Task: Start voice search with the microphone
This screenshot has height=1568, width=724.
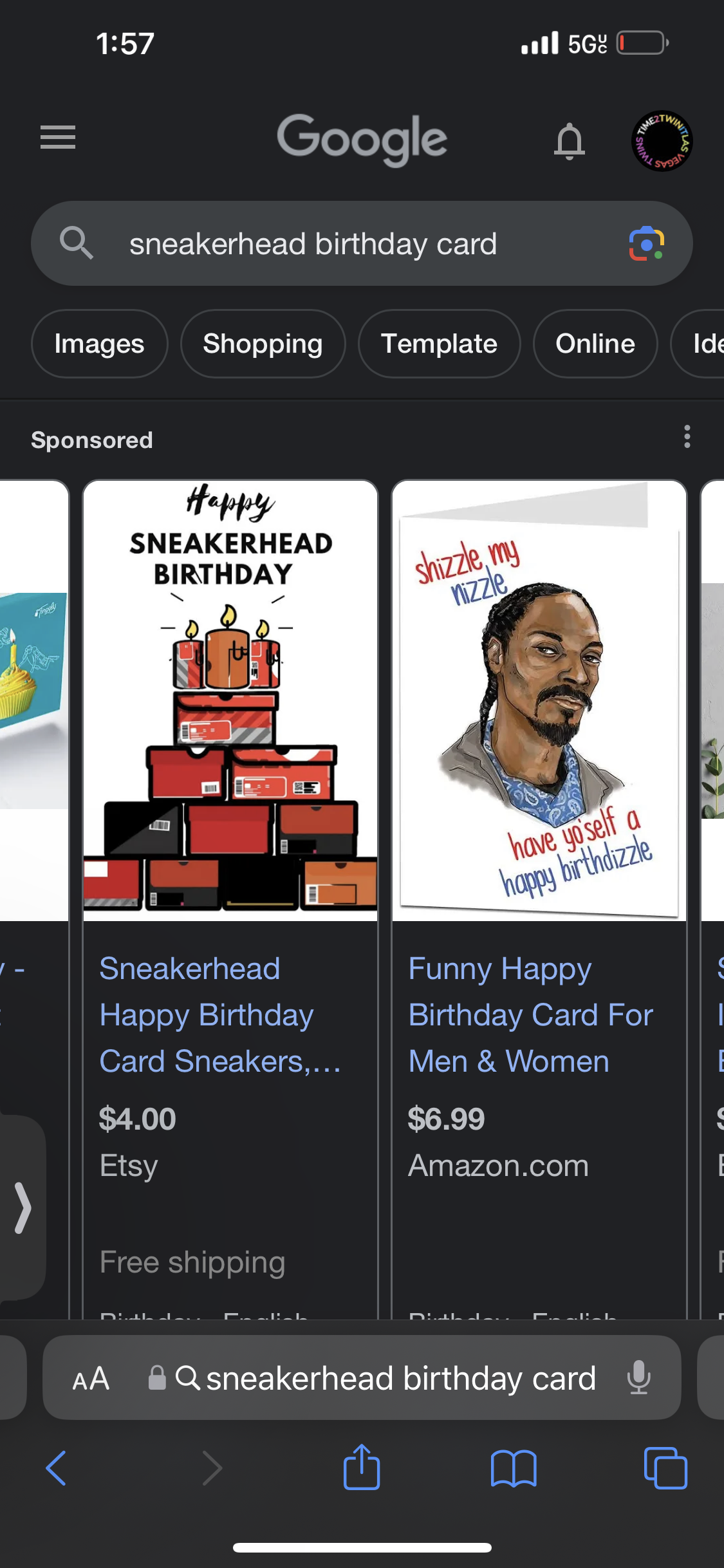Action: [639, 1378]
